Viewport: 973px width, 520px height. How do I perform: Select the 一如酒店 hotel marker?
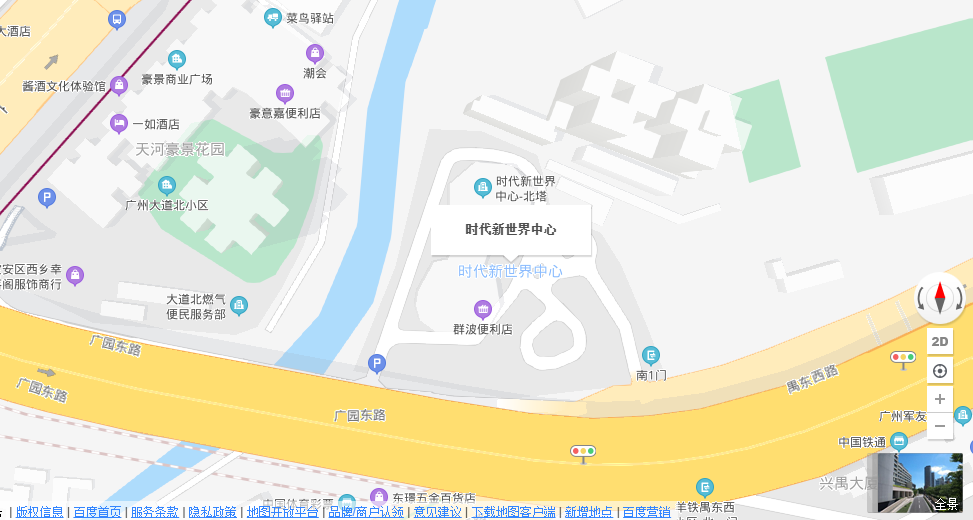(x=119, y=124)
